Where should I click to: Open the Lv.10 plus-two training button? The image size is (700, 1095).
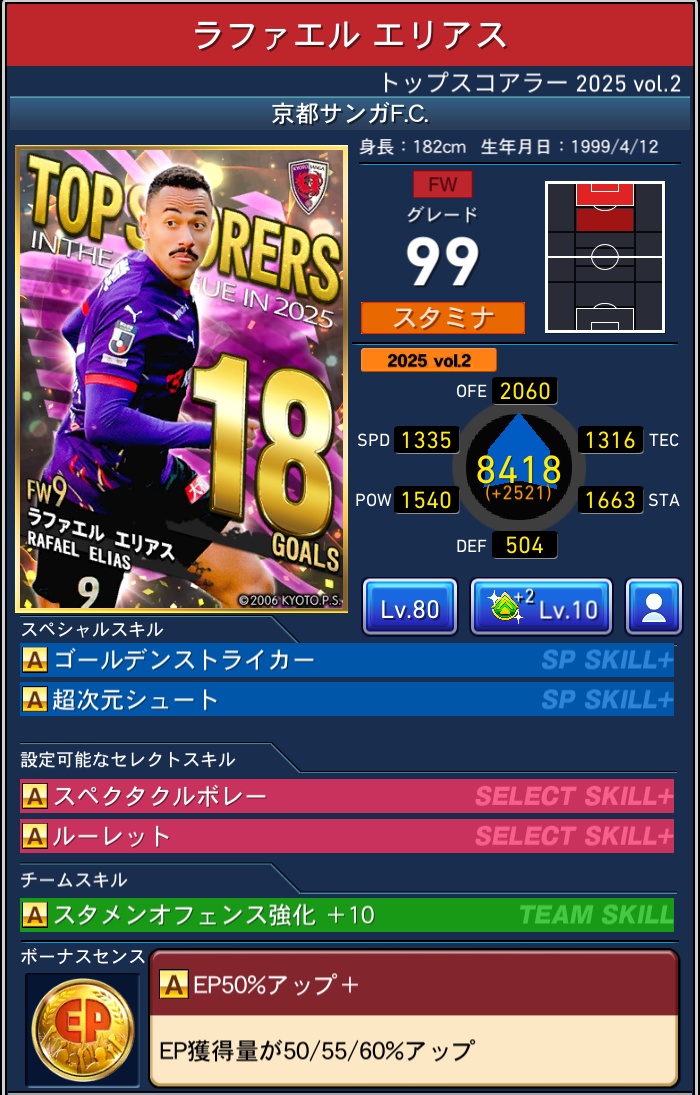541,607
